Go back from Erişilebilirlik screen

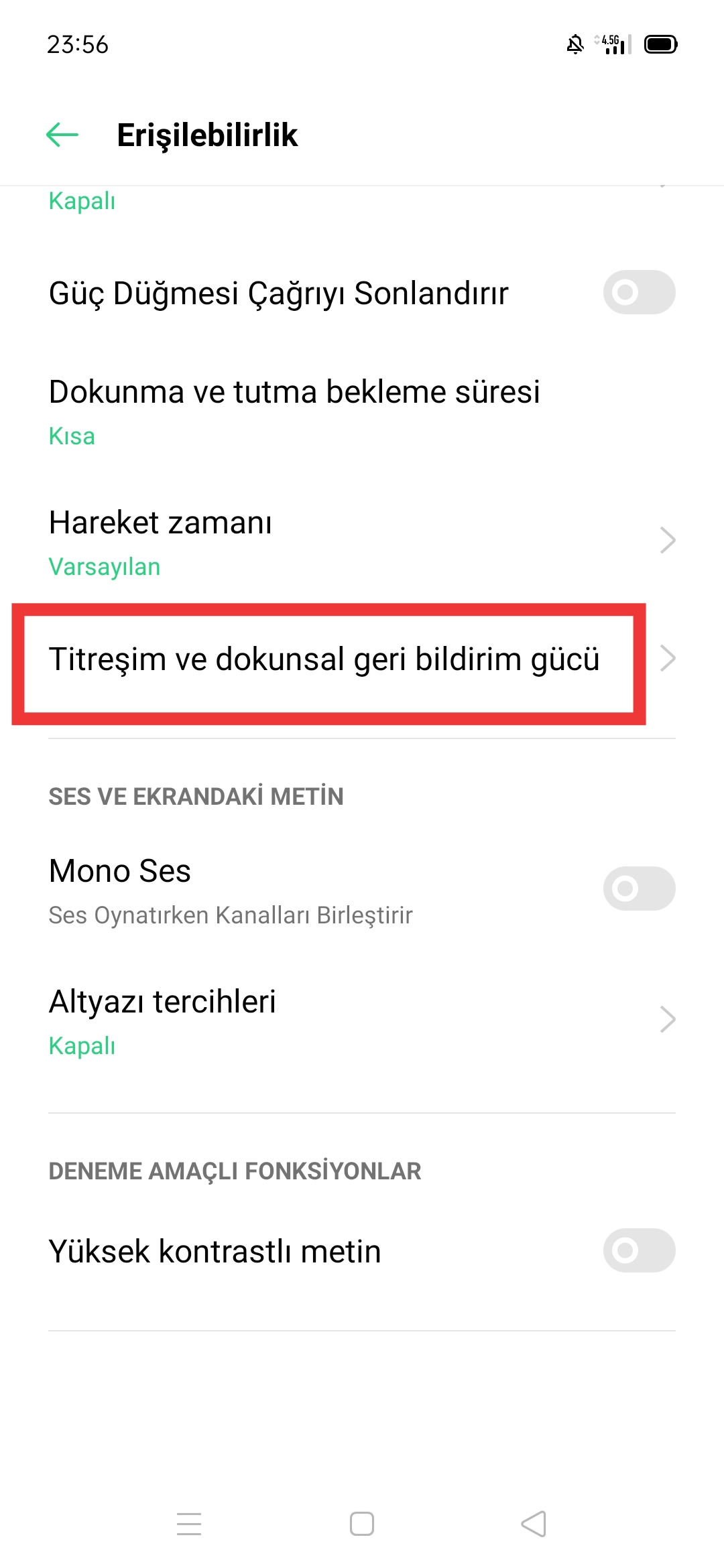pos(62,135)
